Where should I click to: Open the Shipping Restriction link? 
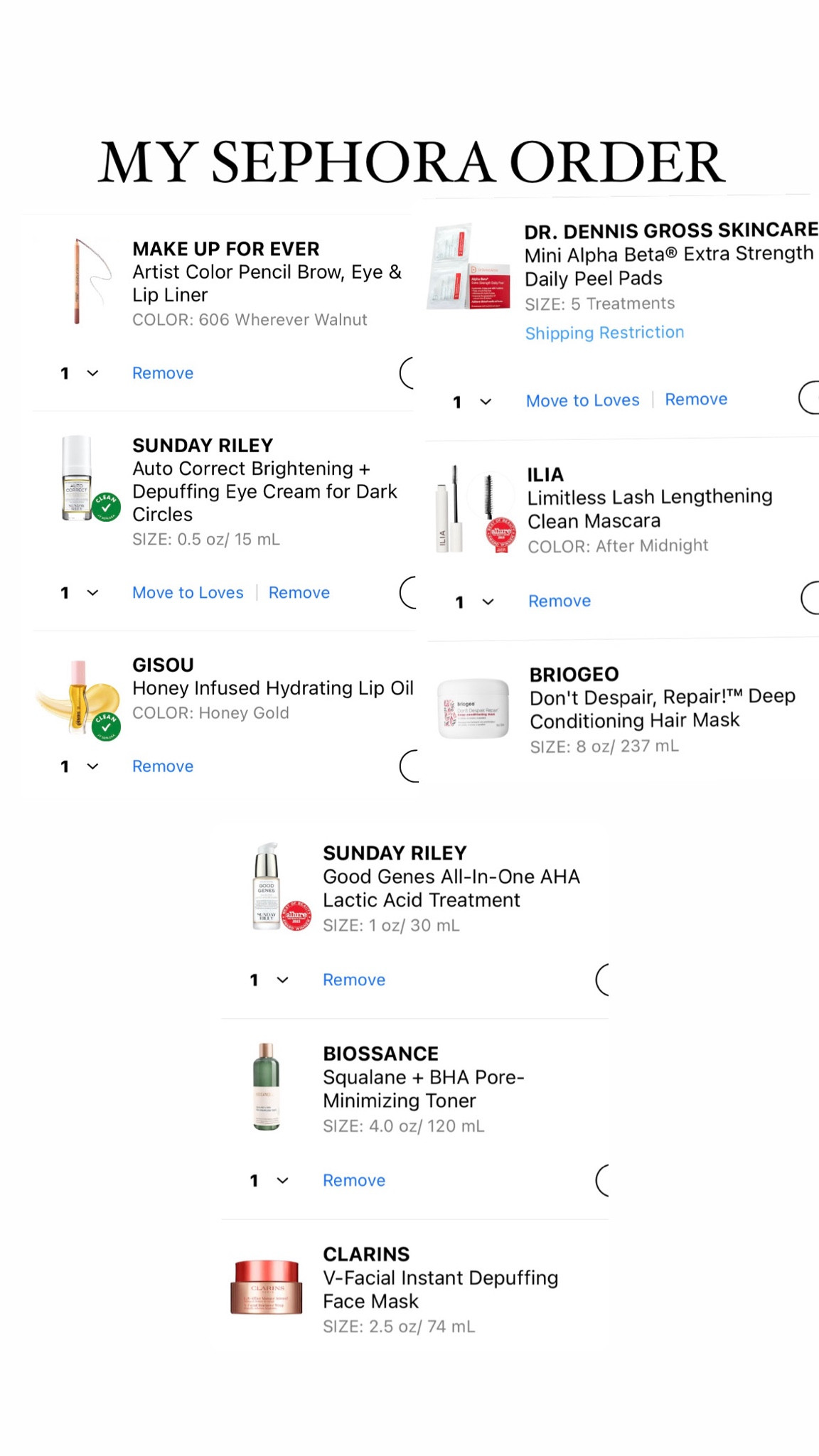605,332
